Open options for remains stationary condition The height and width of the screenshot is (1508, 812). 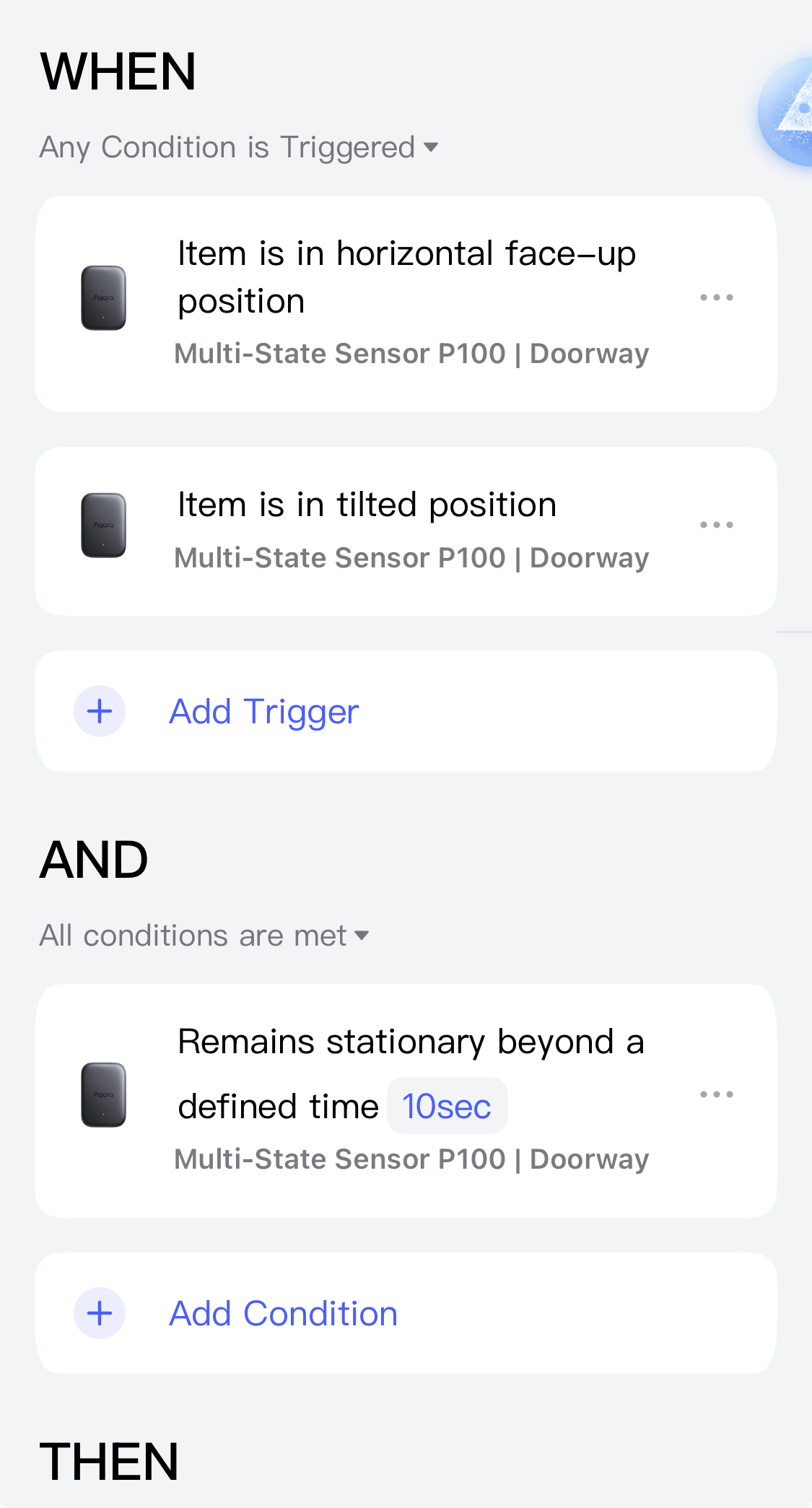click(x=716, y=1094)
